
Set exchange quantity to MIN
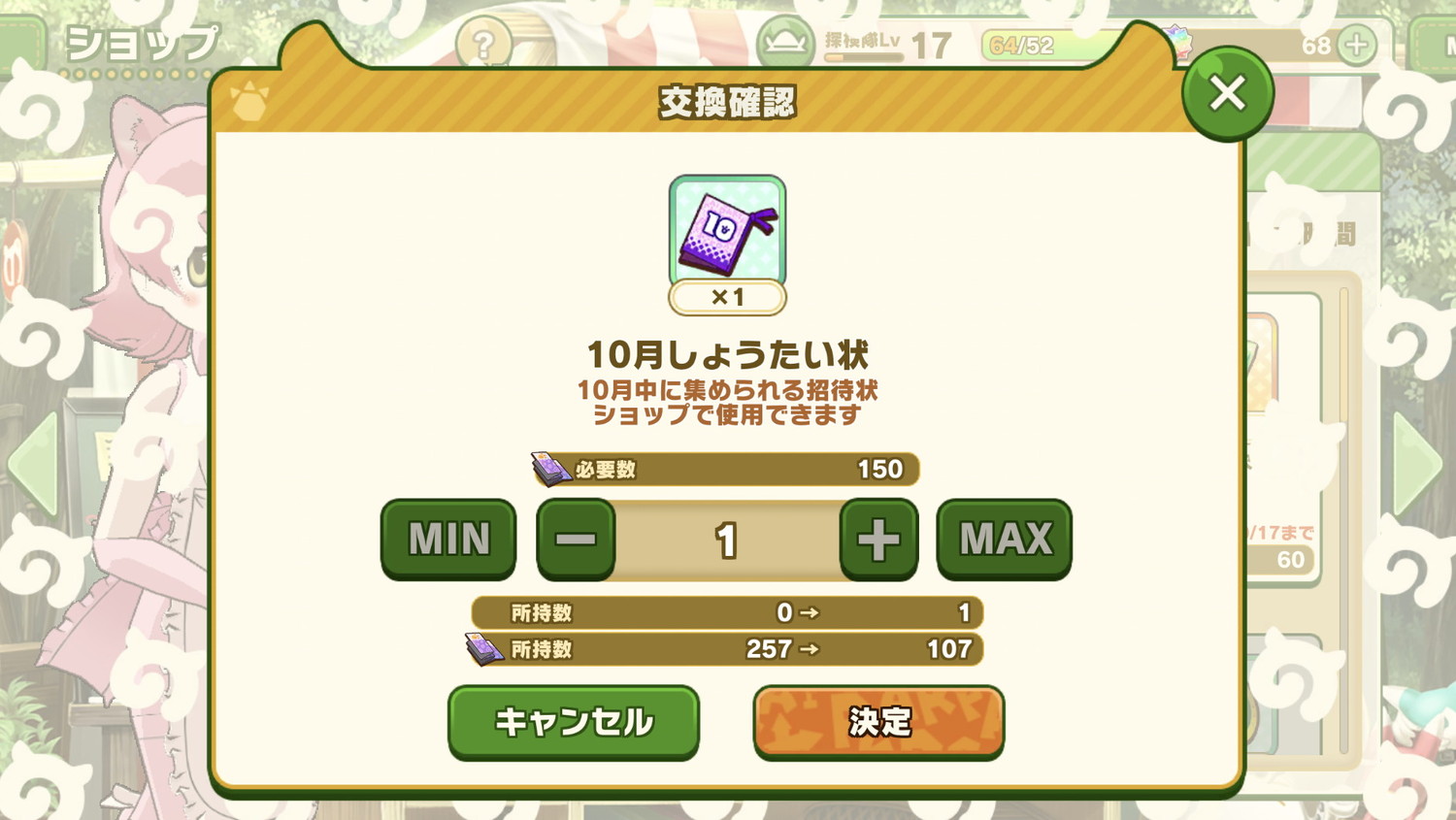[x=448, y=539]
